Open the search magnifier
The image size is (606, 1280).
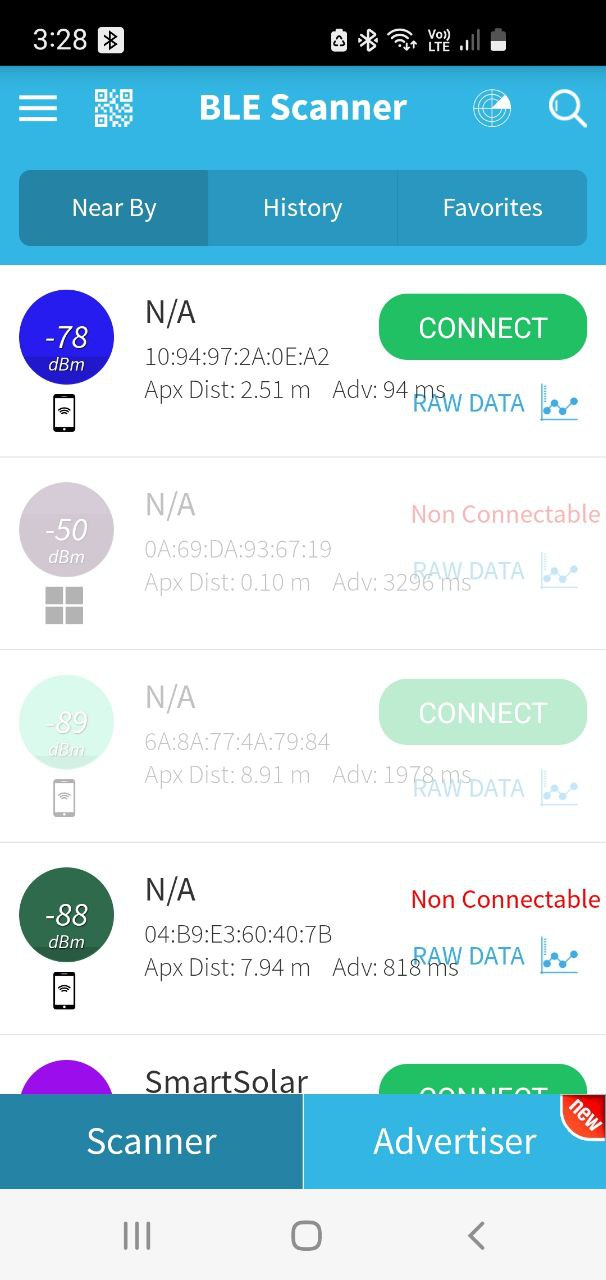tap(567, 108)
